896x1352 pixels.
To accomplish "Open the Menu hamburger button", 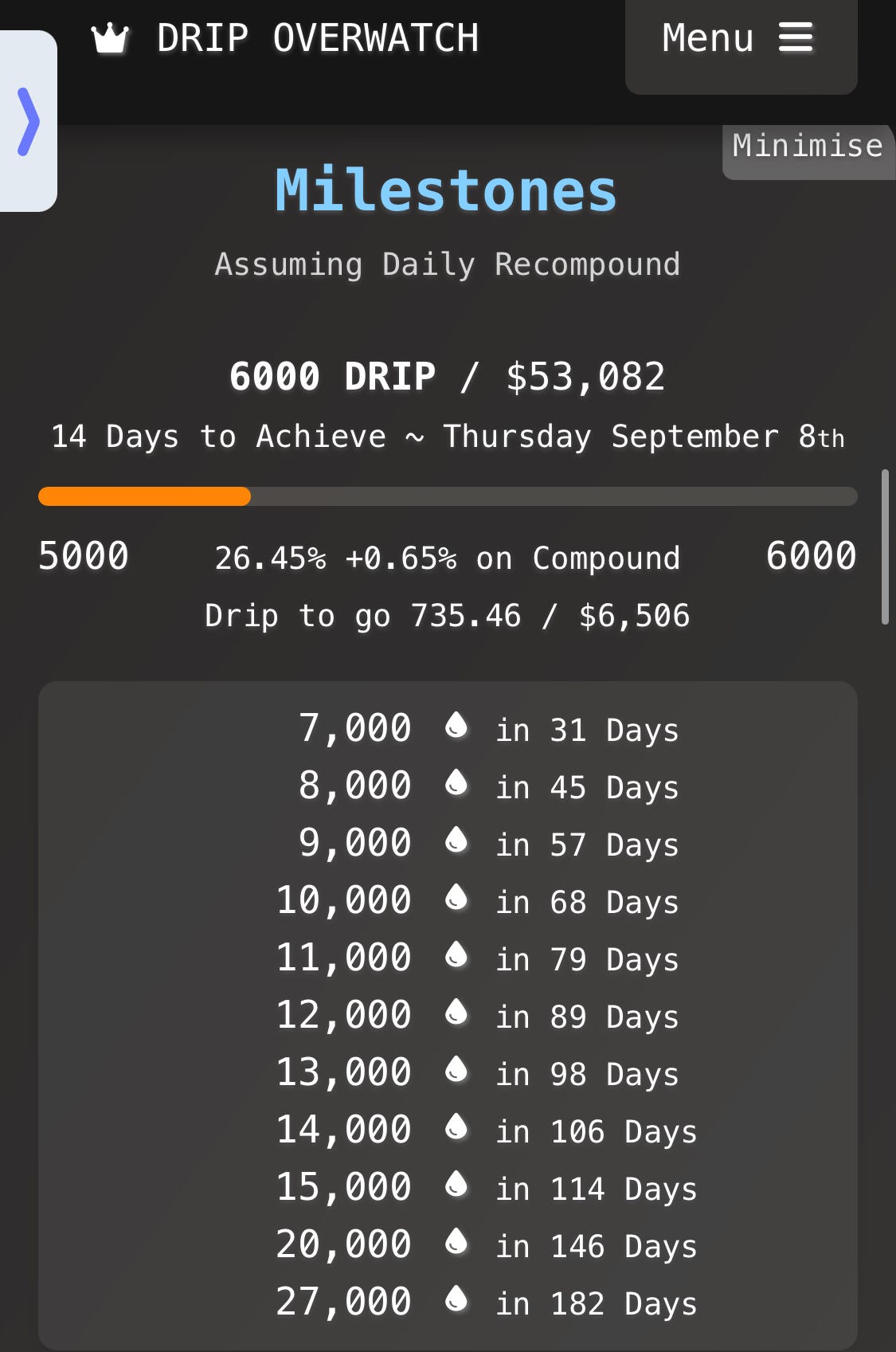I will (740, 38).
